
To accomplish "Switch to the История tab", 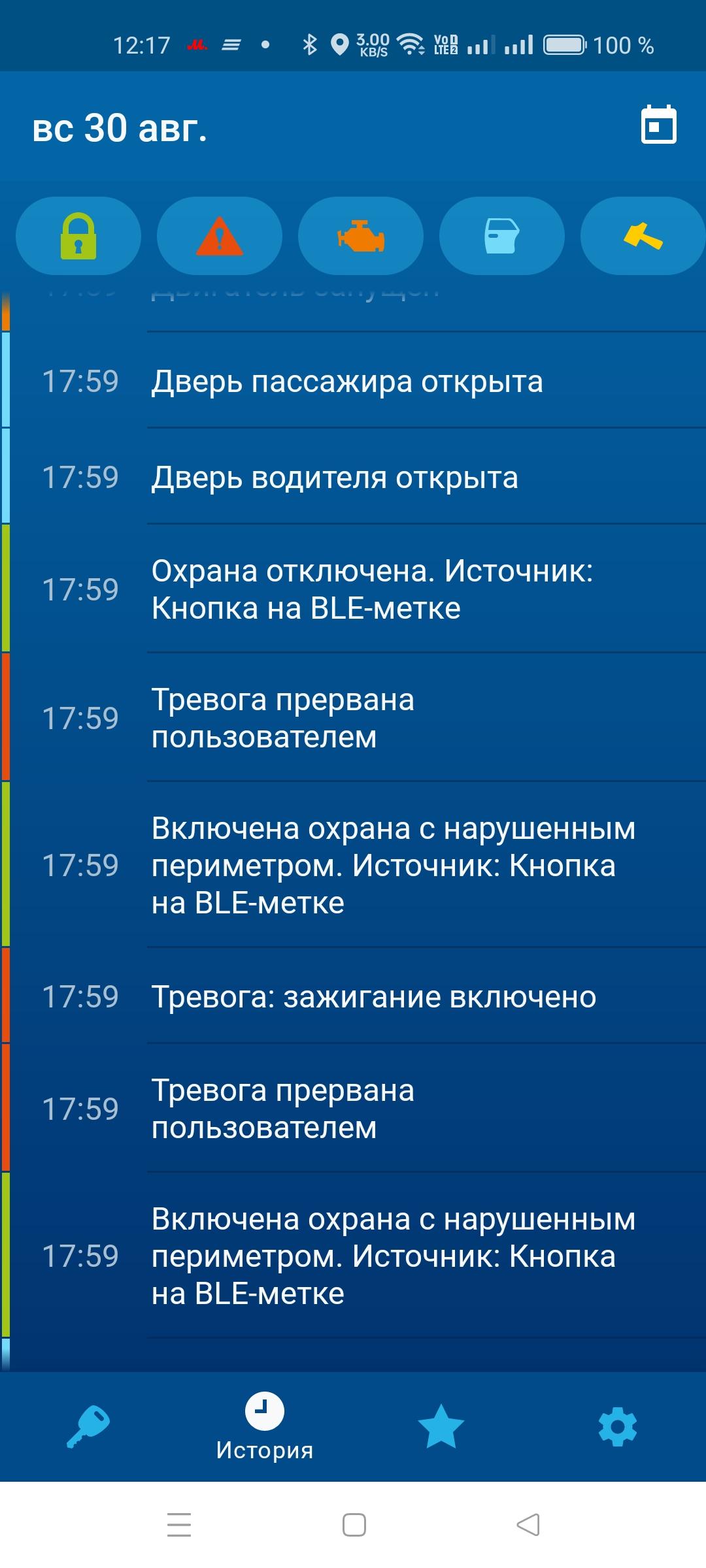I will point(265,1426).
